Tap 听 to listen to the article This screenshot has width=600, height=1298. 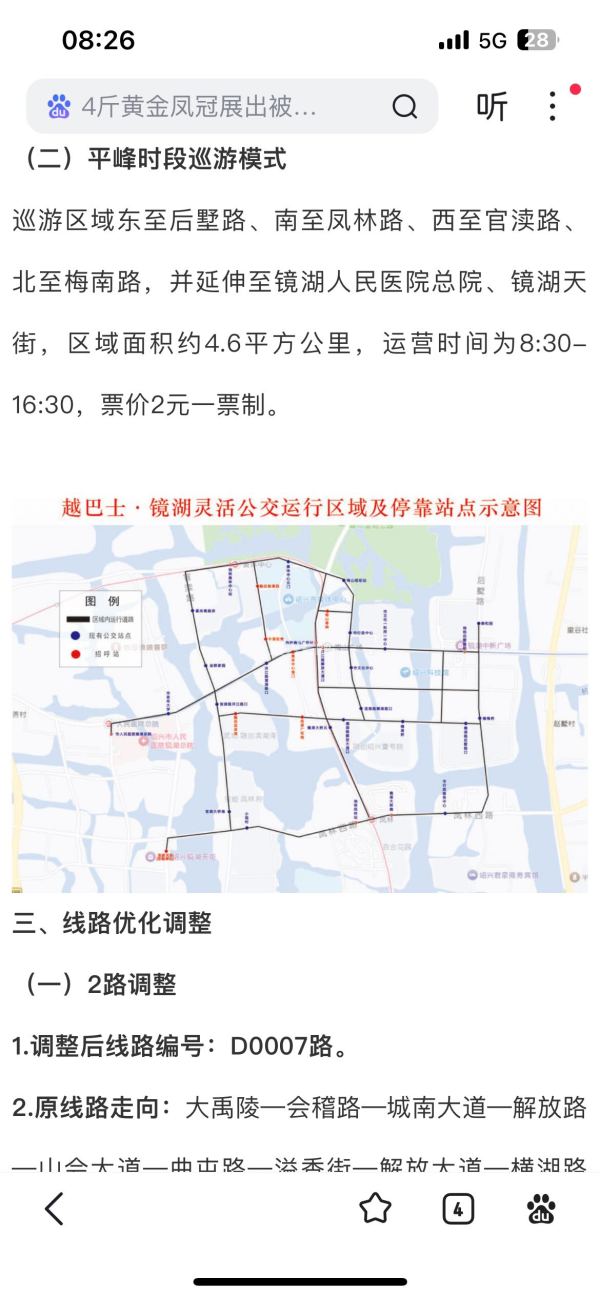point(491,106)
